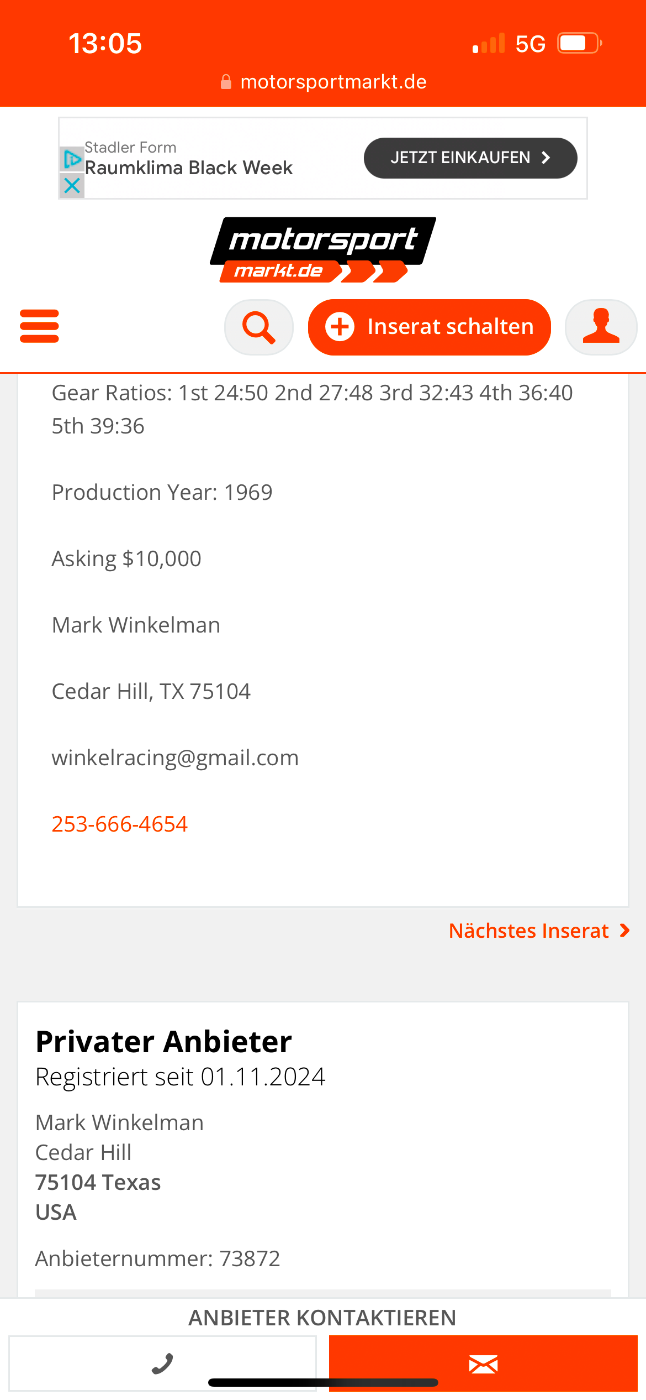Contact the seller by phone icon
The width and height of the screenshot is (646, 1400).
pos(163,1363)
